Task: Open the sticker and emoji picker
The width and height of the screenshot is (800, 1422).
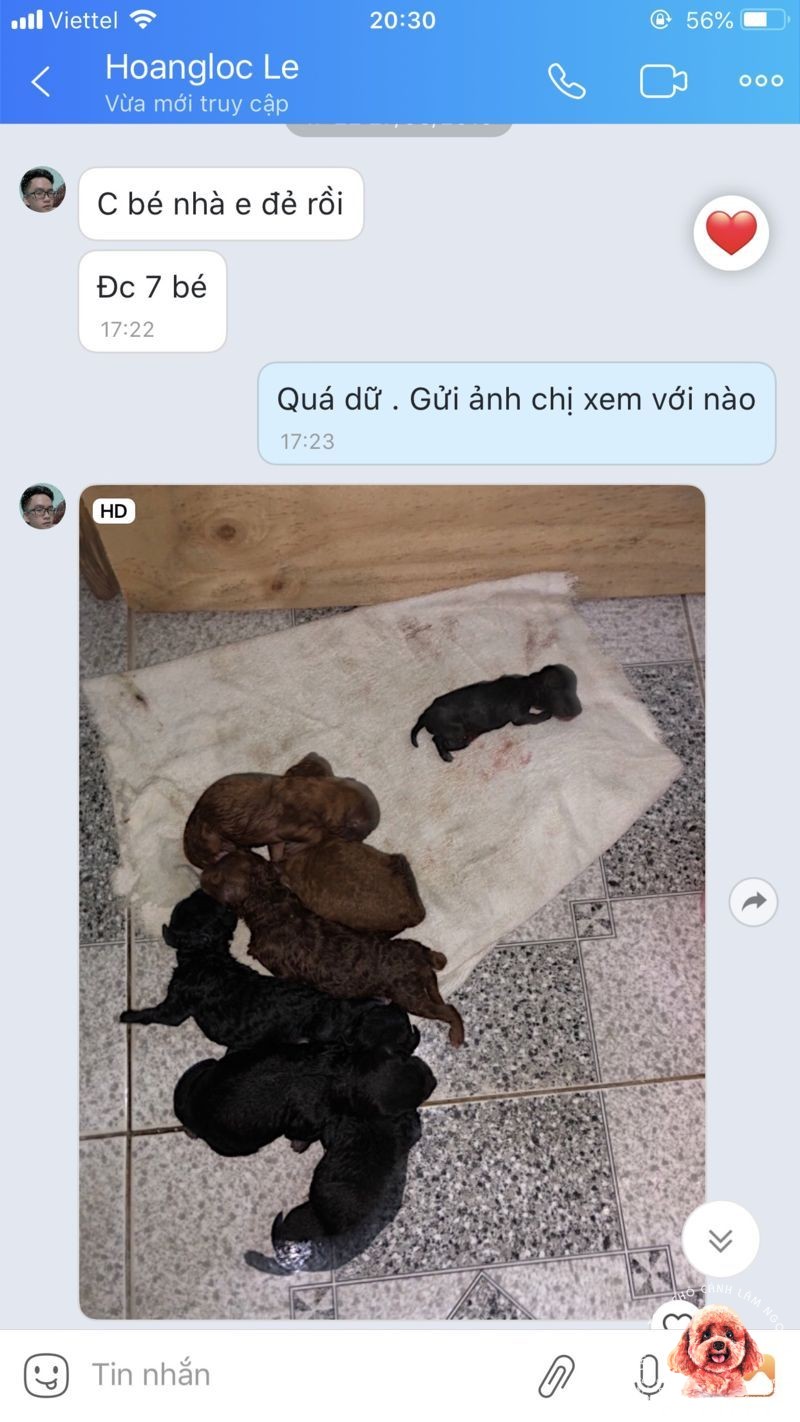Action: (x=46, y=1375)
